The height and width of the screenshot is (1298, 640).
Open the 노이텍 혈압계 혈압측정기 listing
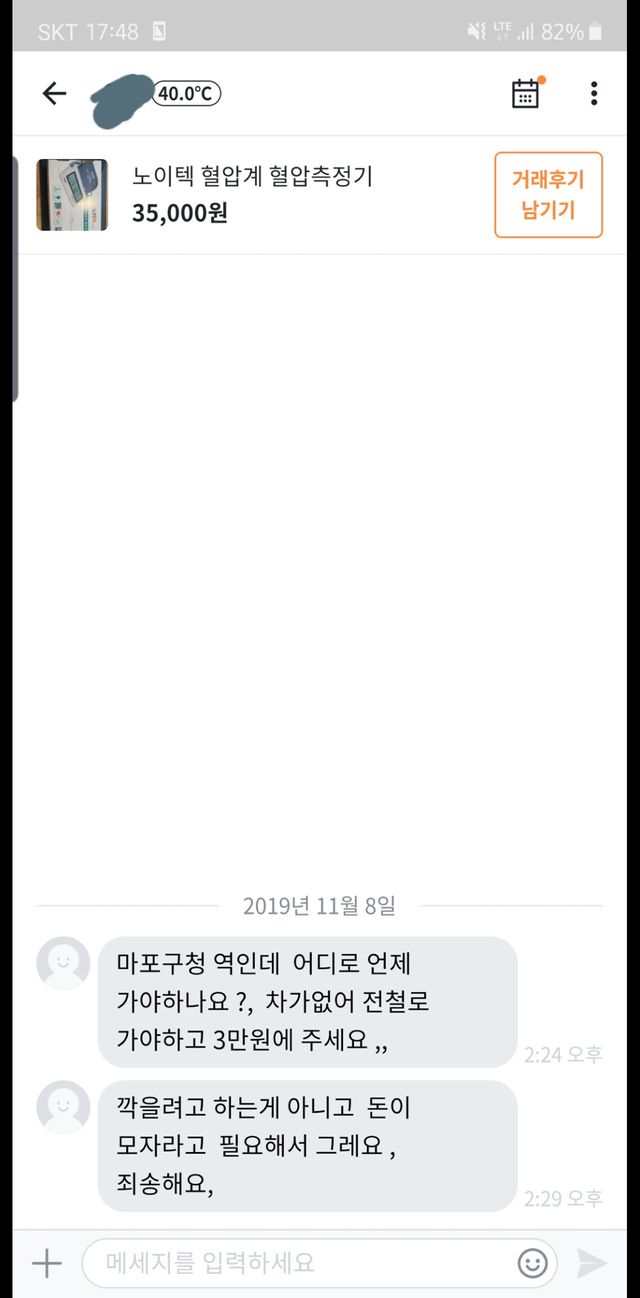tap(252, 177)
